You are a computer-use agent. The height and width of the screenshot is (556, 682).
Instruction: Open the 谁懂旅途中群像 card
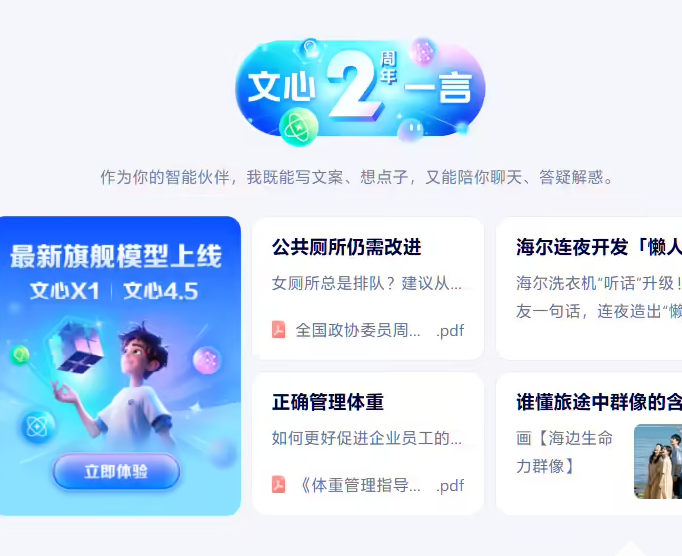590,443
